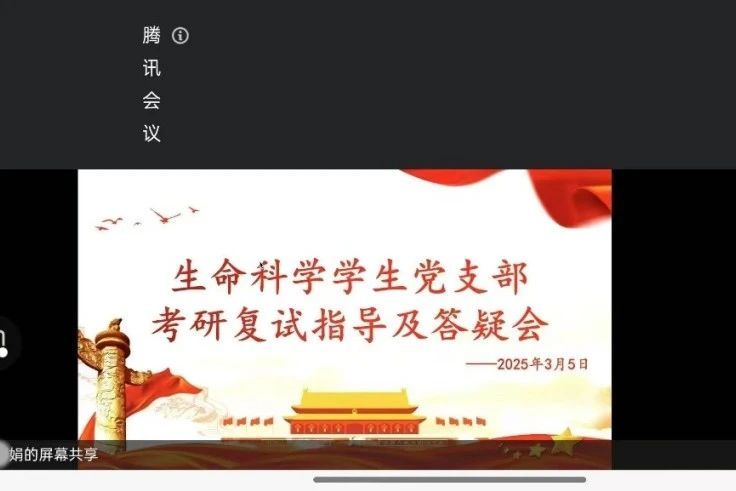
Task: Open meeting info icon beside 腾讯会议
Action: coord(180,36)
